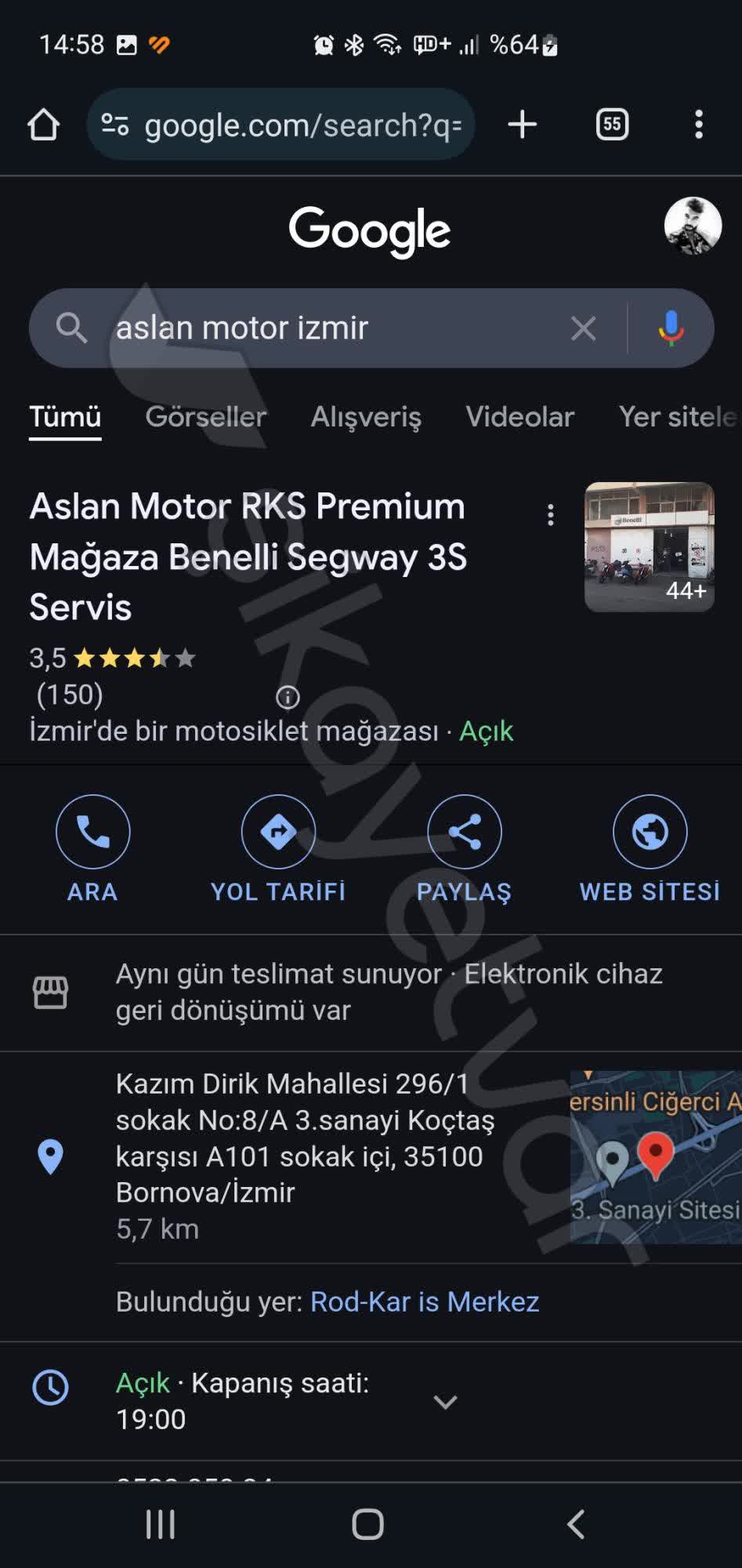Switch to the Görseller tab
742x1568 pixels.
[205, 417]
